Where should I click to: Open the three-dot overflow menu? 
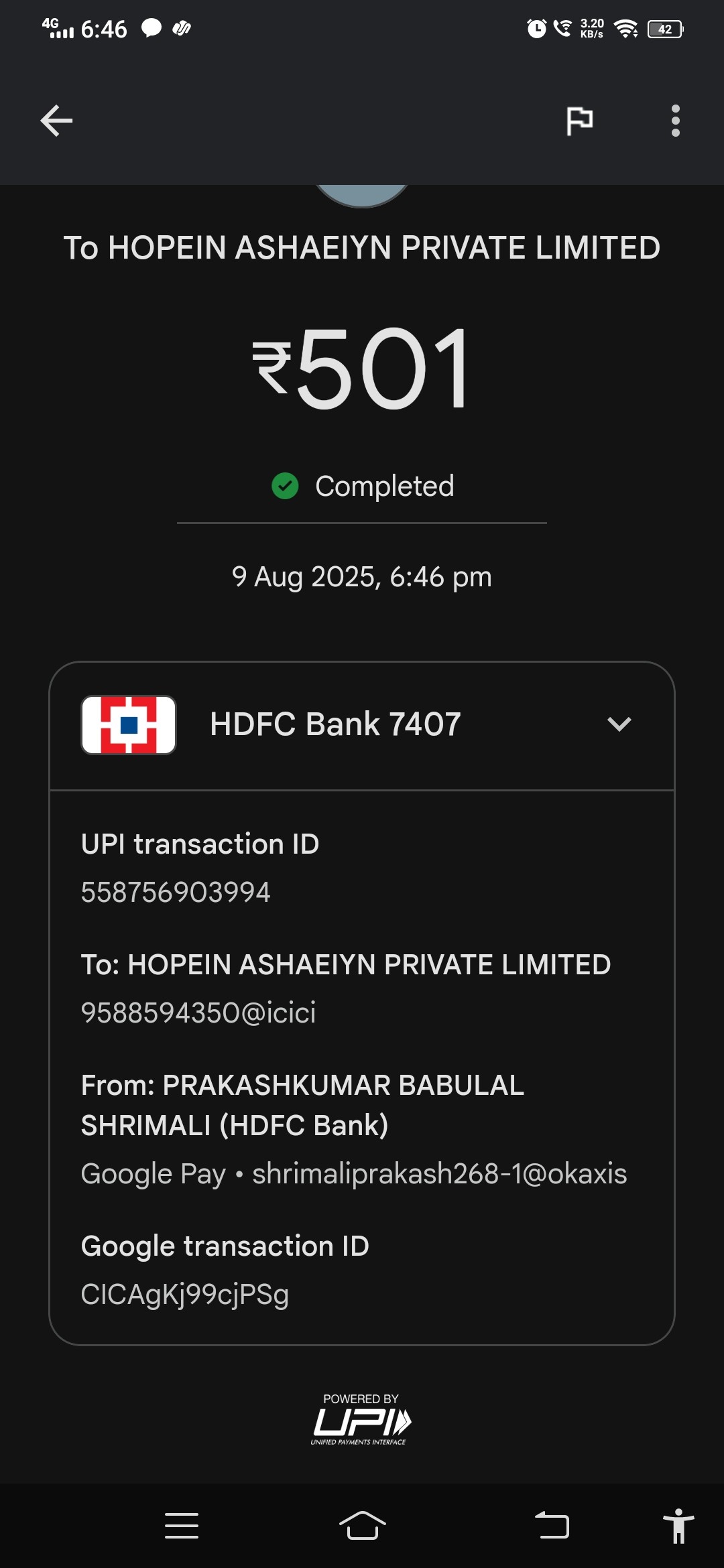pos(675,121)
